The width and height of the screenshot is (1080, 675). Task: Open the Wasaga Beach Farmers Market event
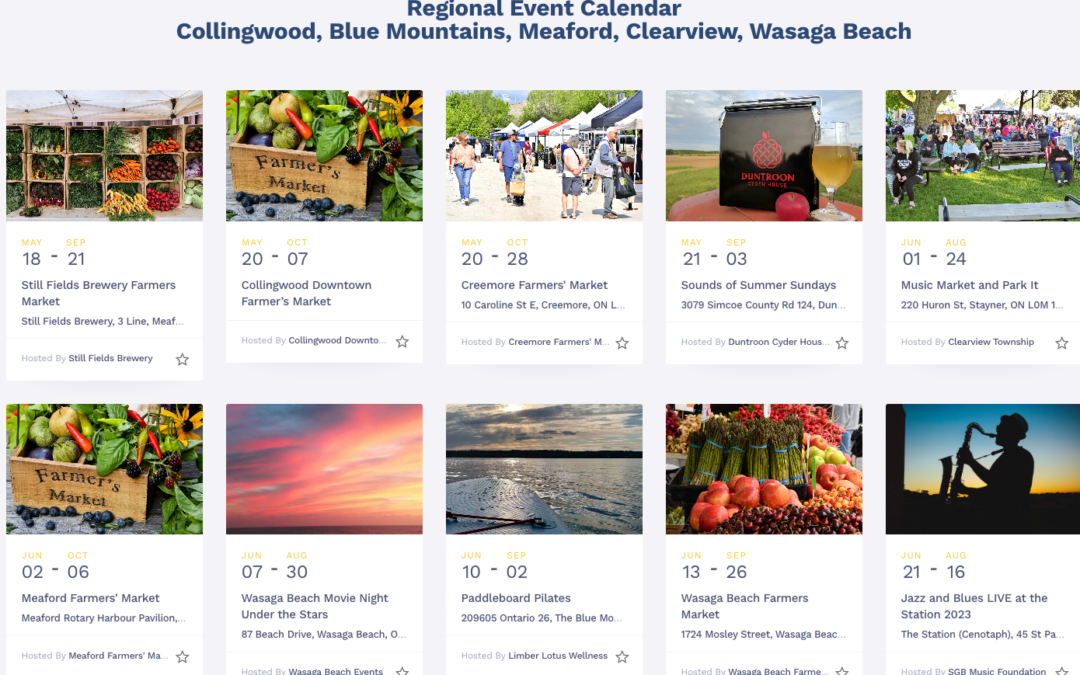tap(744, 606)
